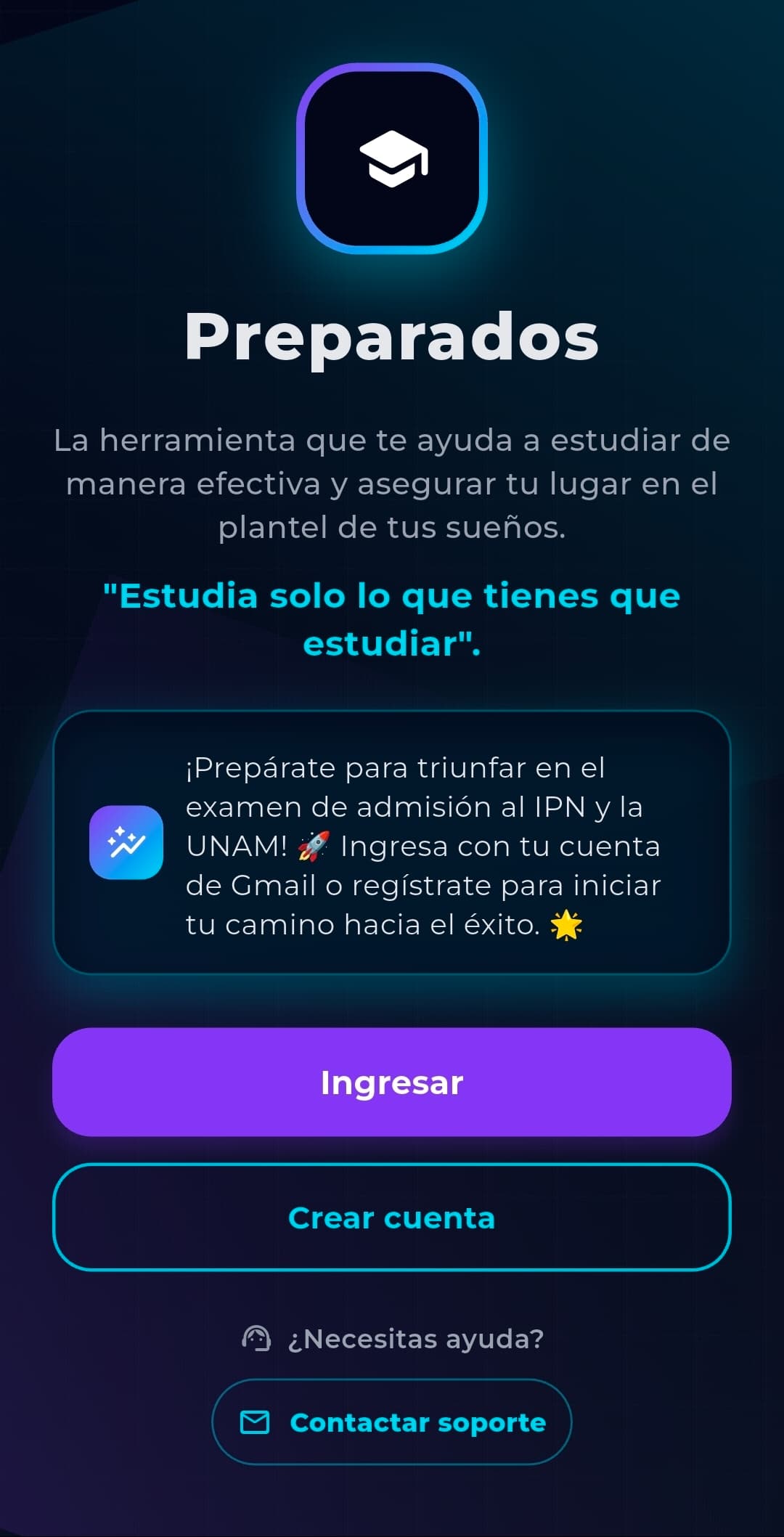
Task: Click the rounded Contactar soporte pill
Action: pos(392,1422)
